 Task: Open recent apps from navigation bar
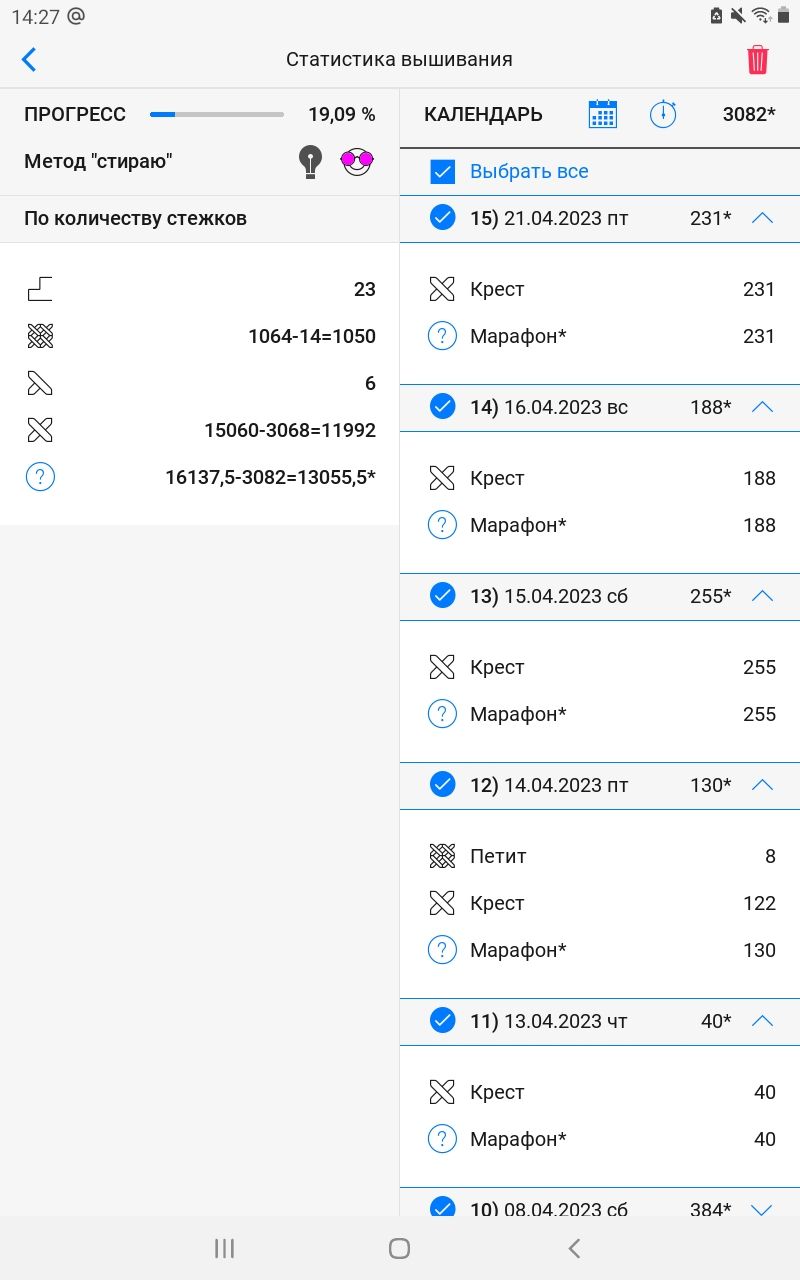click(225, 1247)
